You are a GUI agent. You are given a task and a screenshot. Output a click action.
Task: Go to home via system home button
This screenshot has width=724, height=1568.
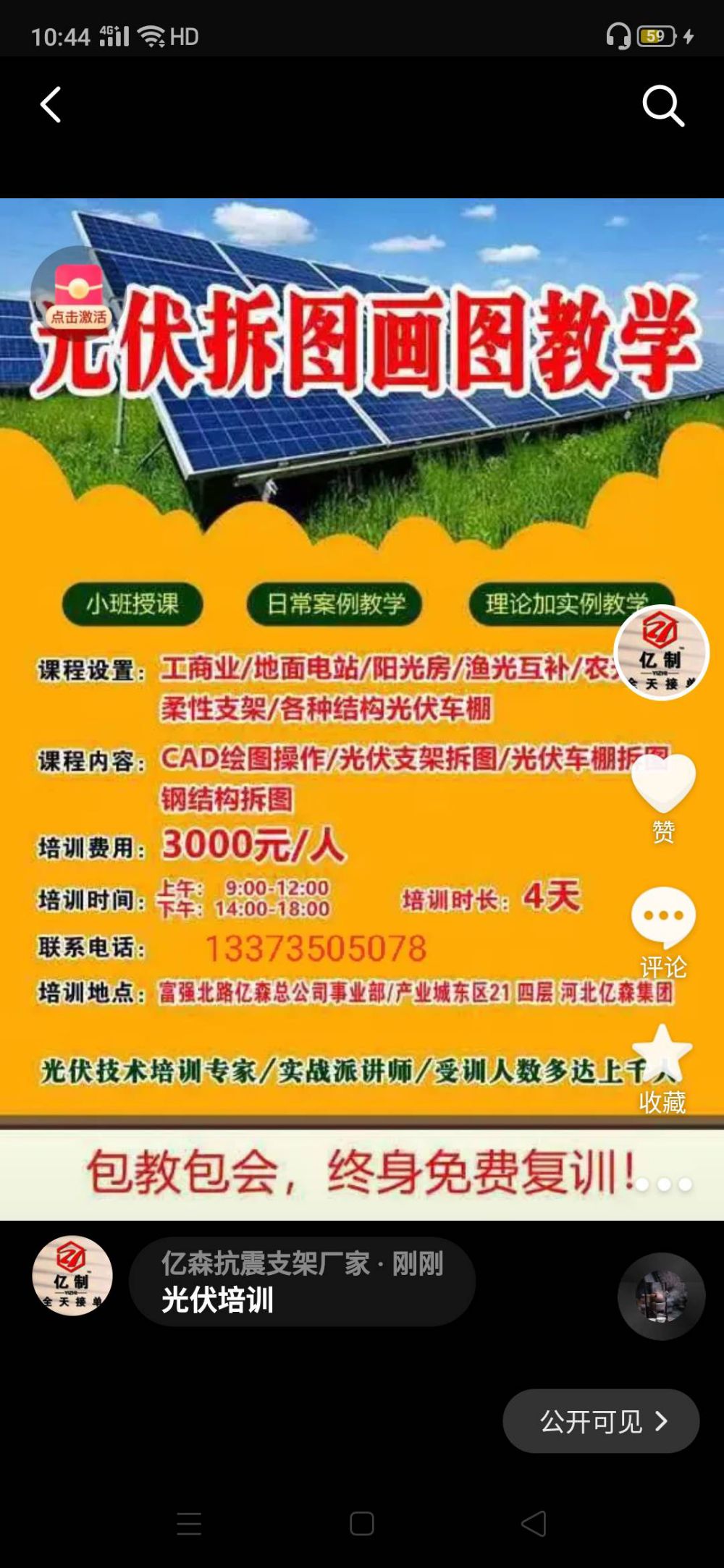click(x=362, y=1522)
